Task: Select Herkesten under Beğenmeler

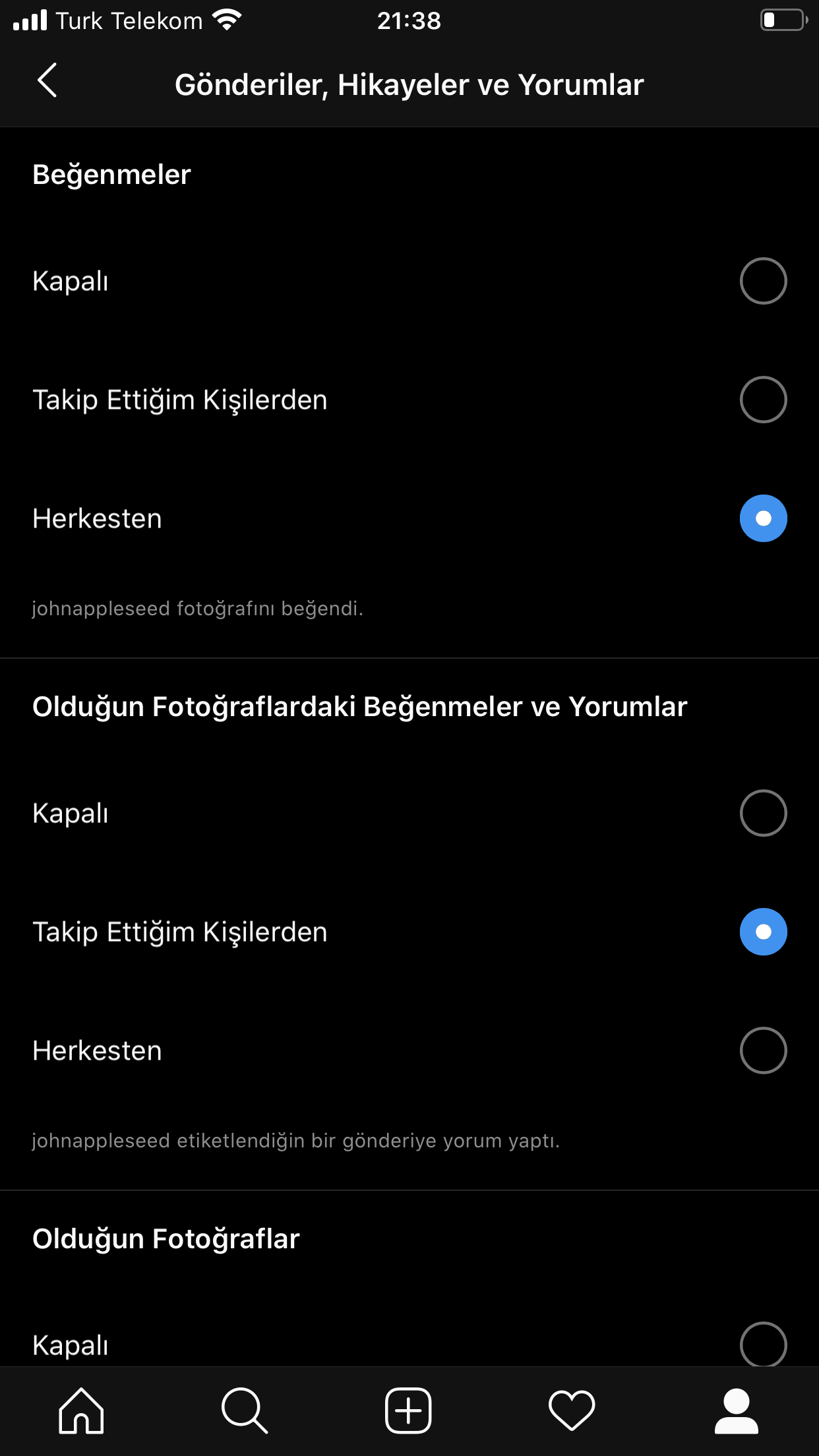Action: pyautogui.click(x=763, y=518)
